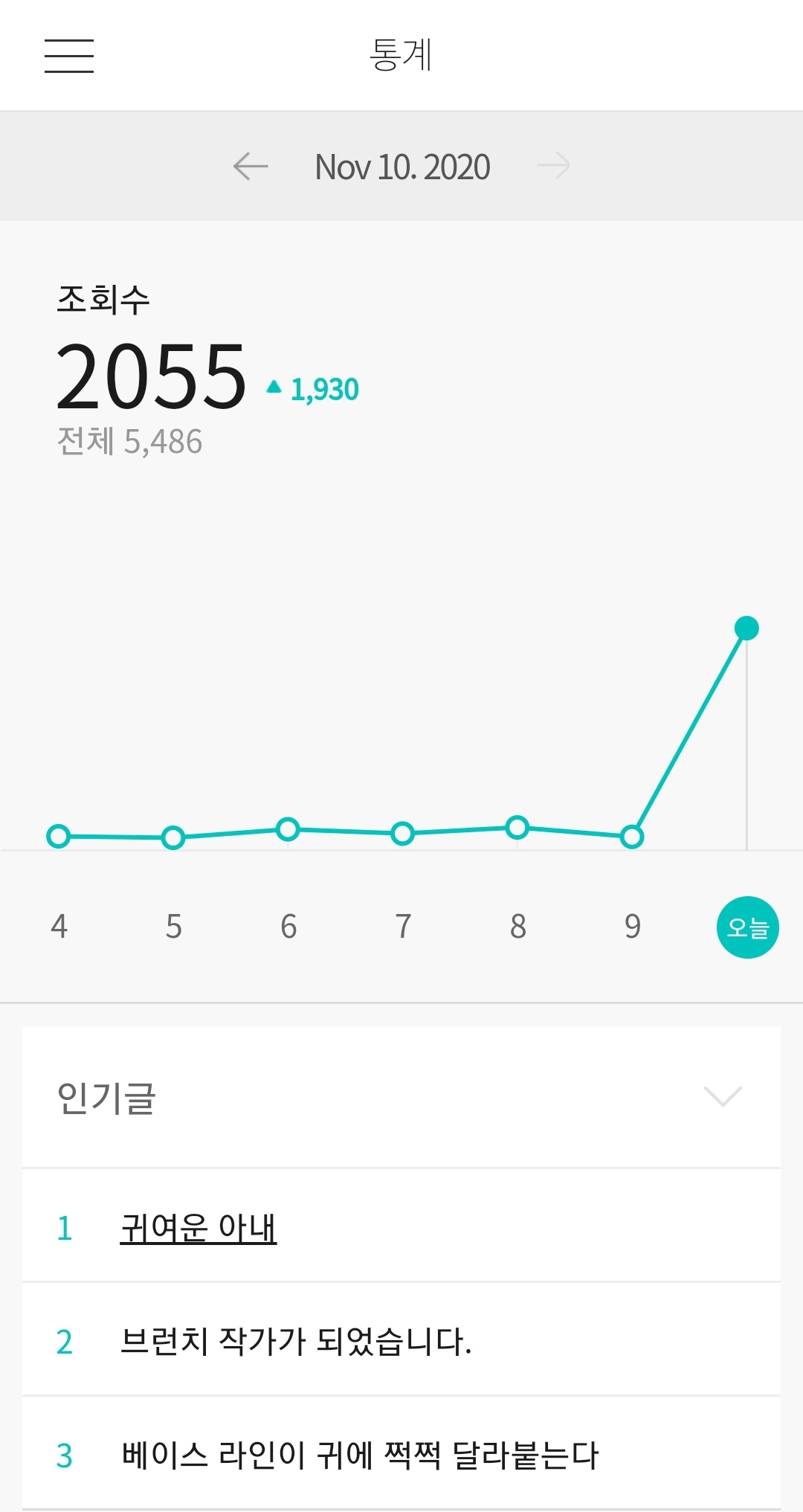Image resolution: width=803 pixels, height=1512 pixels.
Task: Select the chart data point above day 4
Action: coord(59,837)
